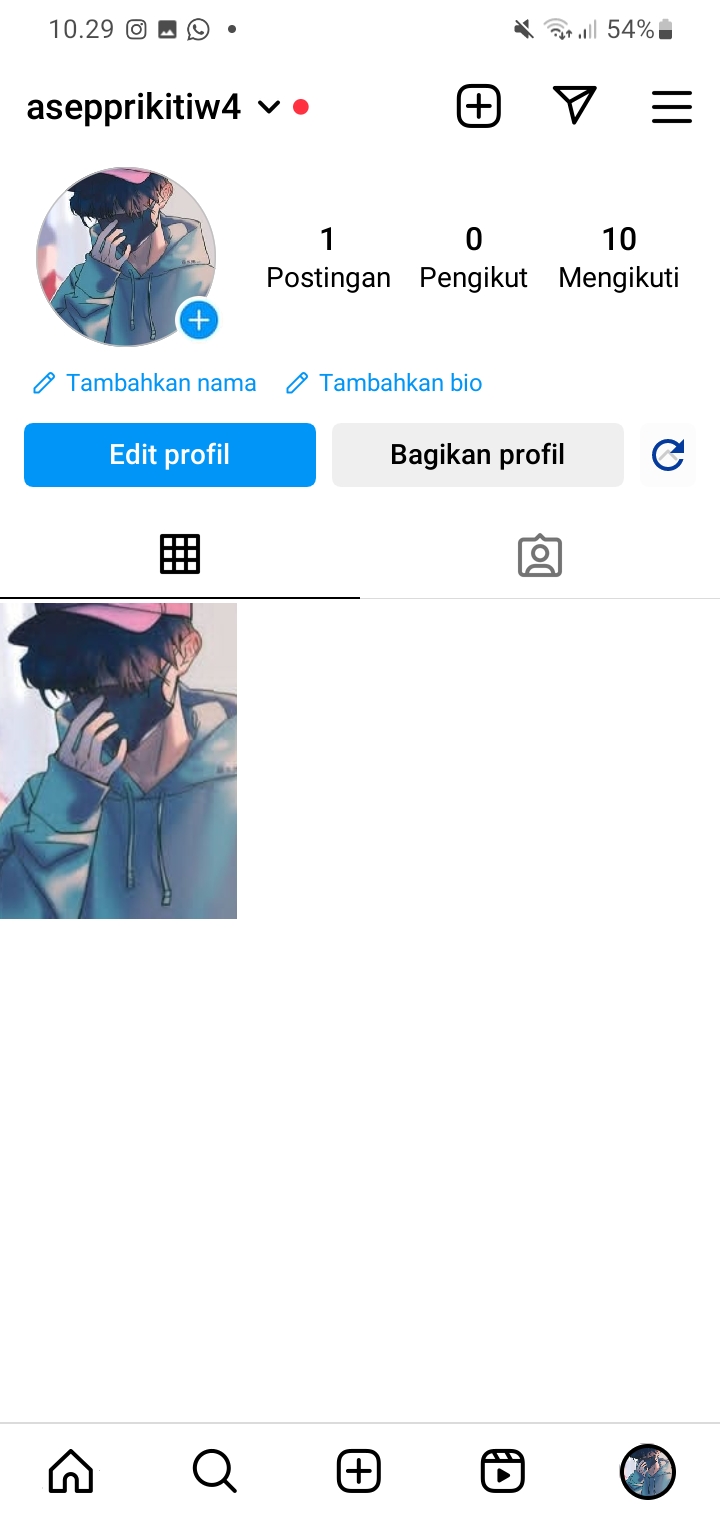The height and width of the screenshot is (1520, 720).
Task: Open Edit profil
Action: click(170, 455)
